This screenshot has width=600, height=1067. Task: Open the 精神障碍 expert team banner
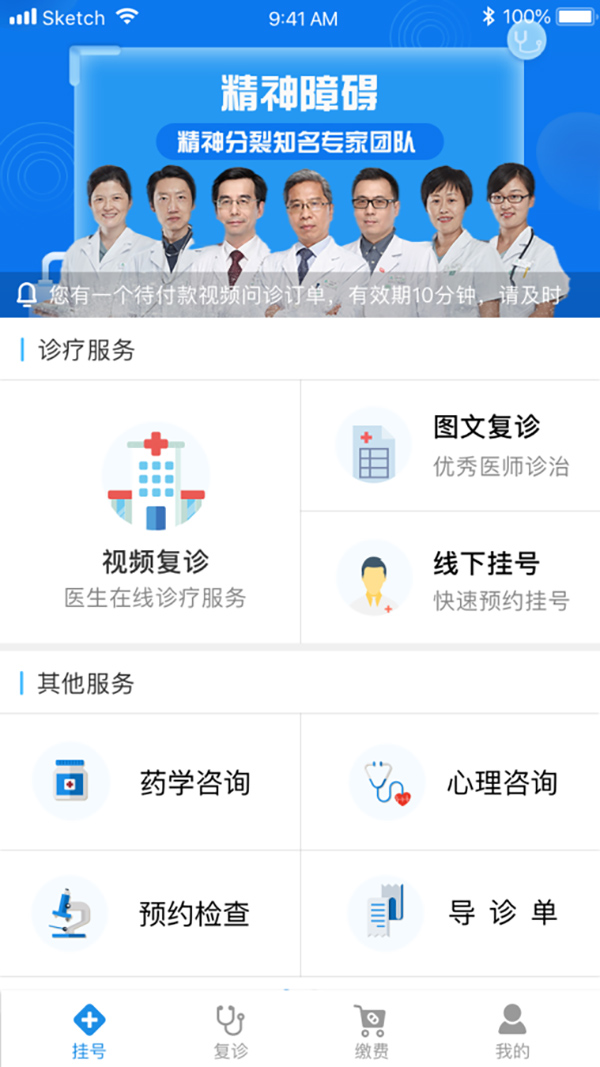point(300,160)
